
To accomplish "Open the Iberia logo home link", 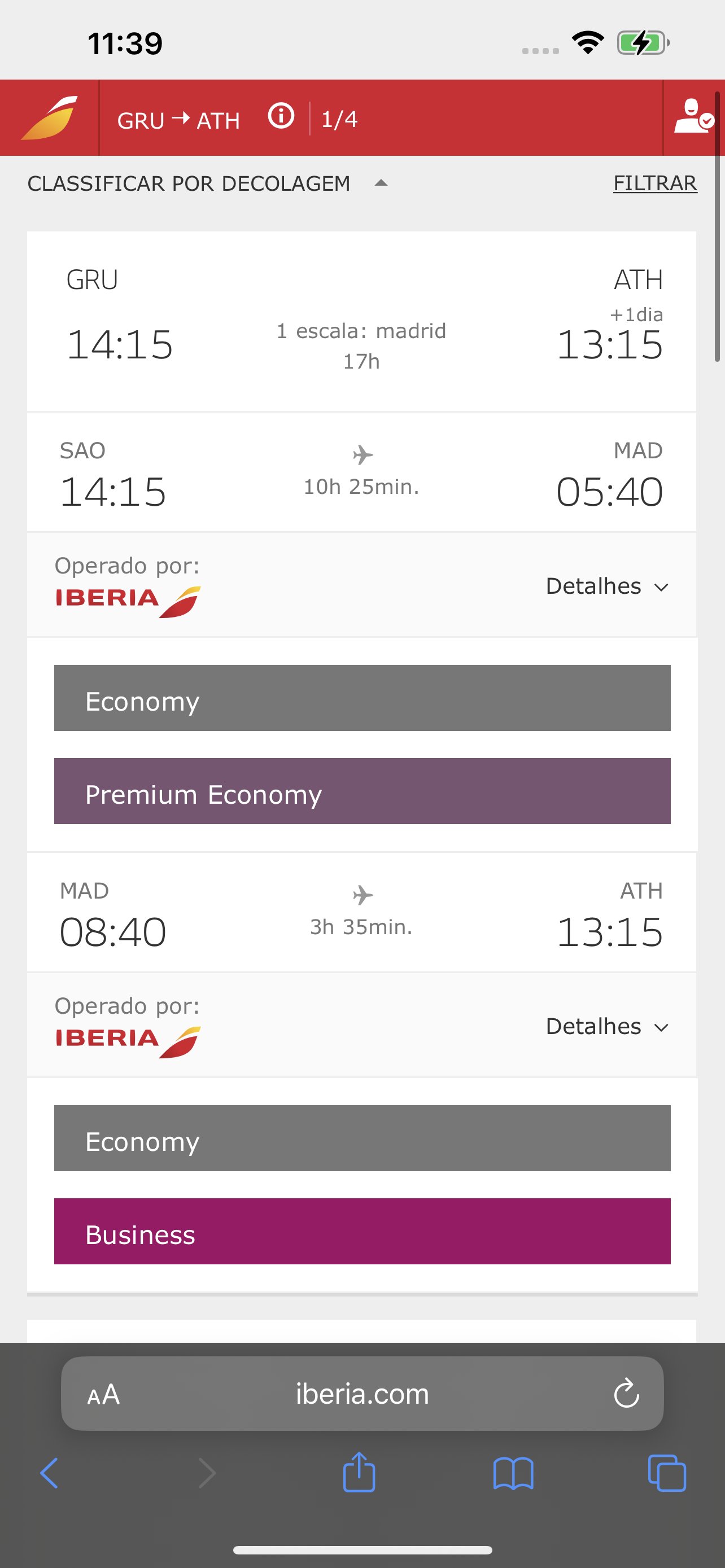I will click(49, 117).
